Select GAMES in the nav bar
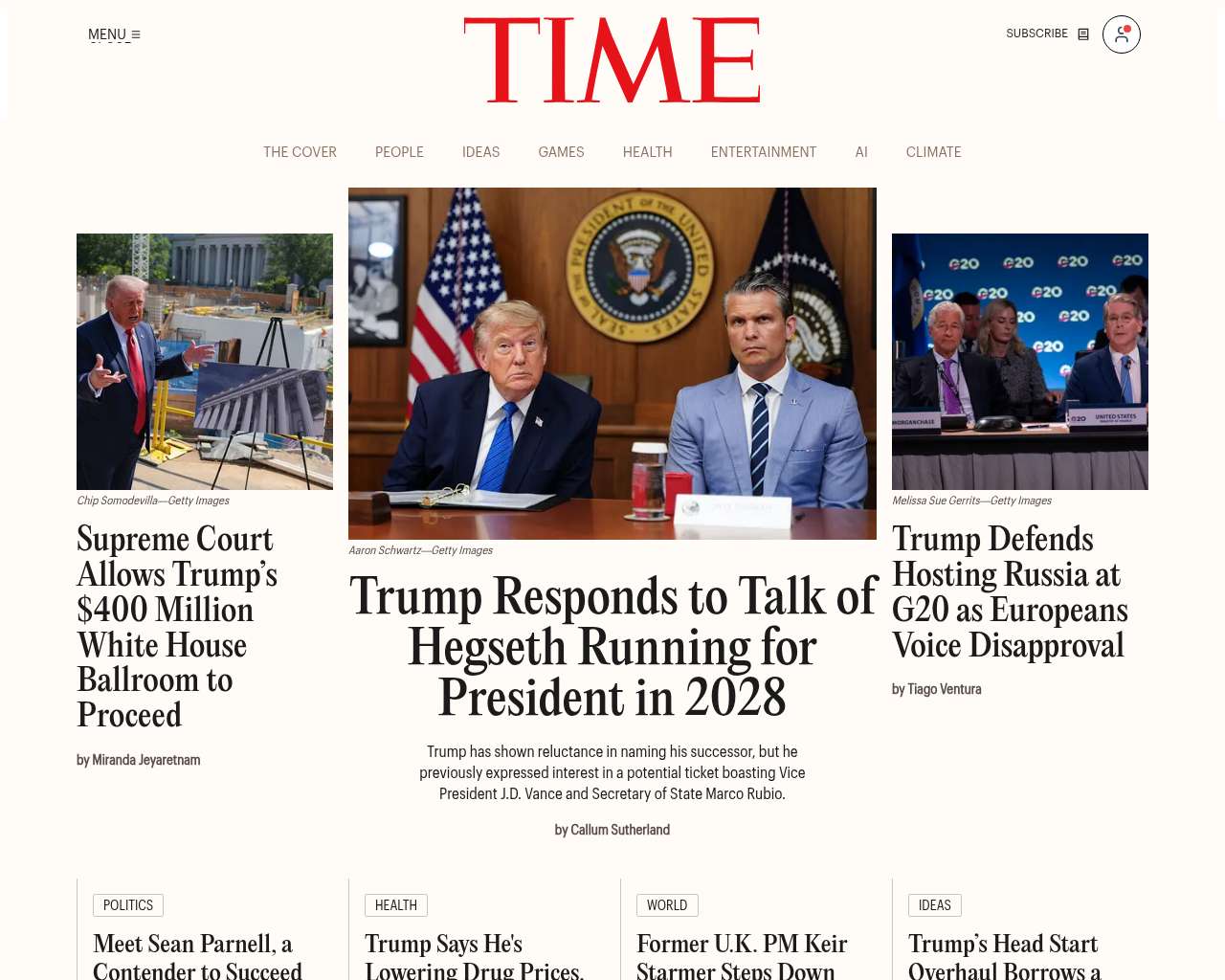 (x=561, y=152)
